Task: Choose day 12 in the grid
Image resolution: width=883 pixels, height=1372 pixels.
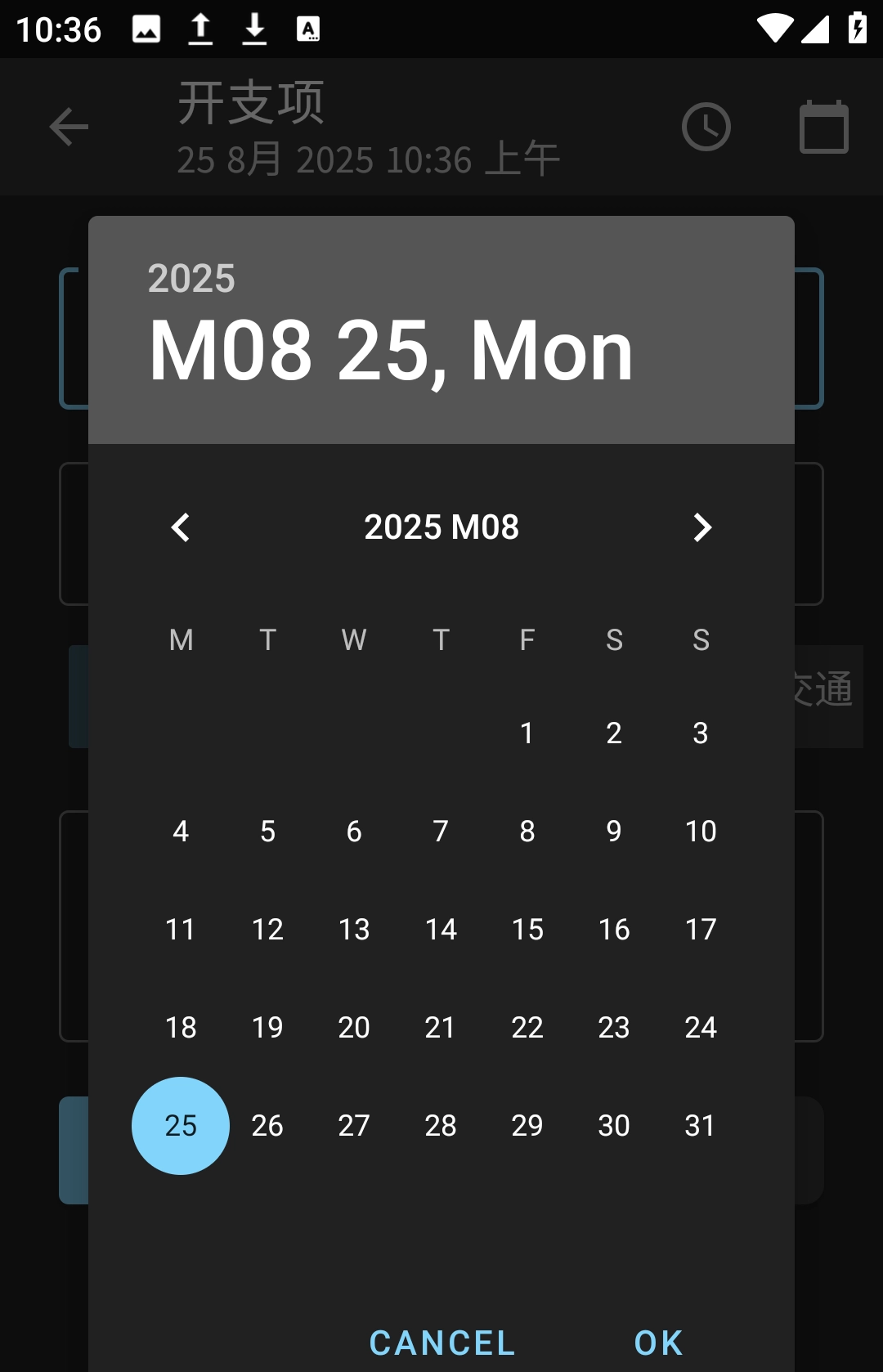Action: 267,930
